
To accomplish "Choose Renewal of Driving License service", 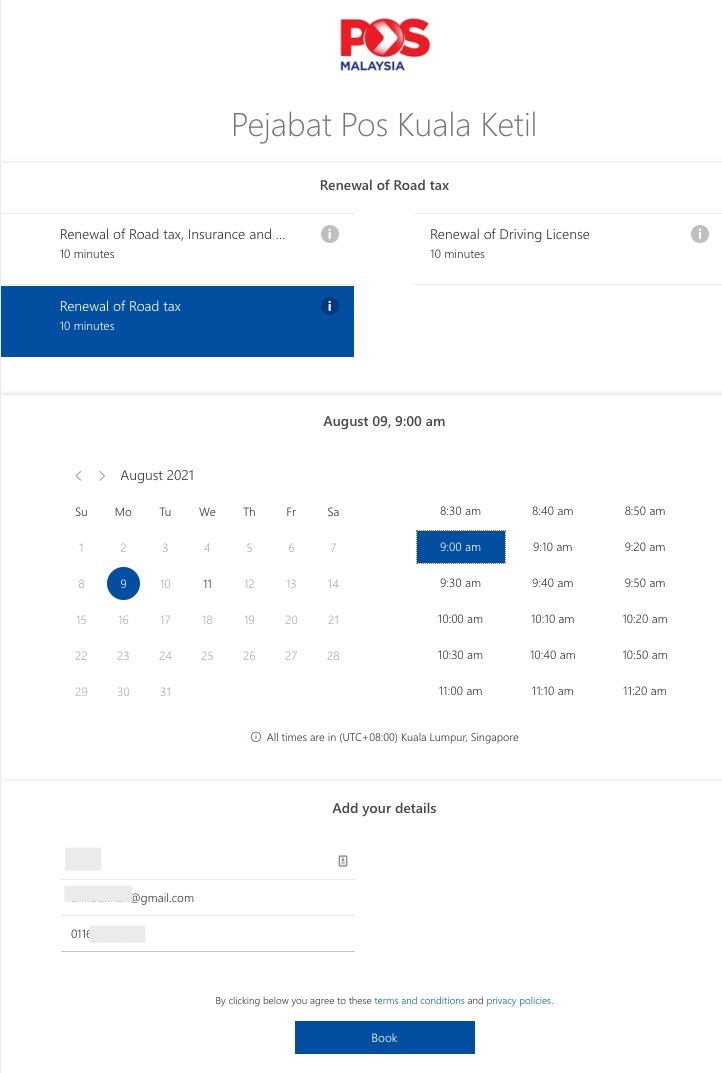I will pos(540,243).
